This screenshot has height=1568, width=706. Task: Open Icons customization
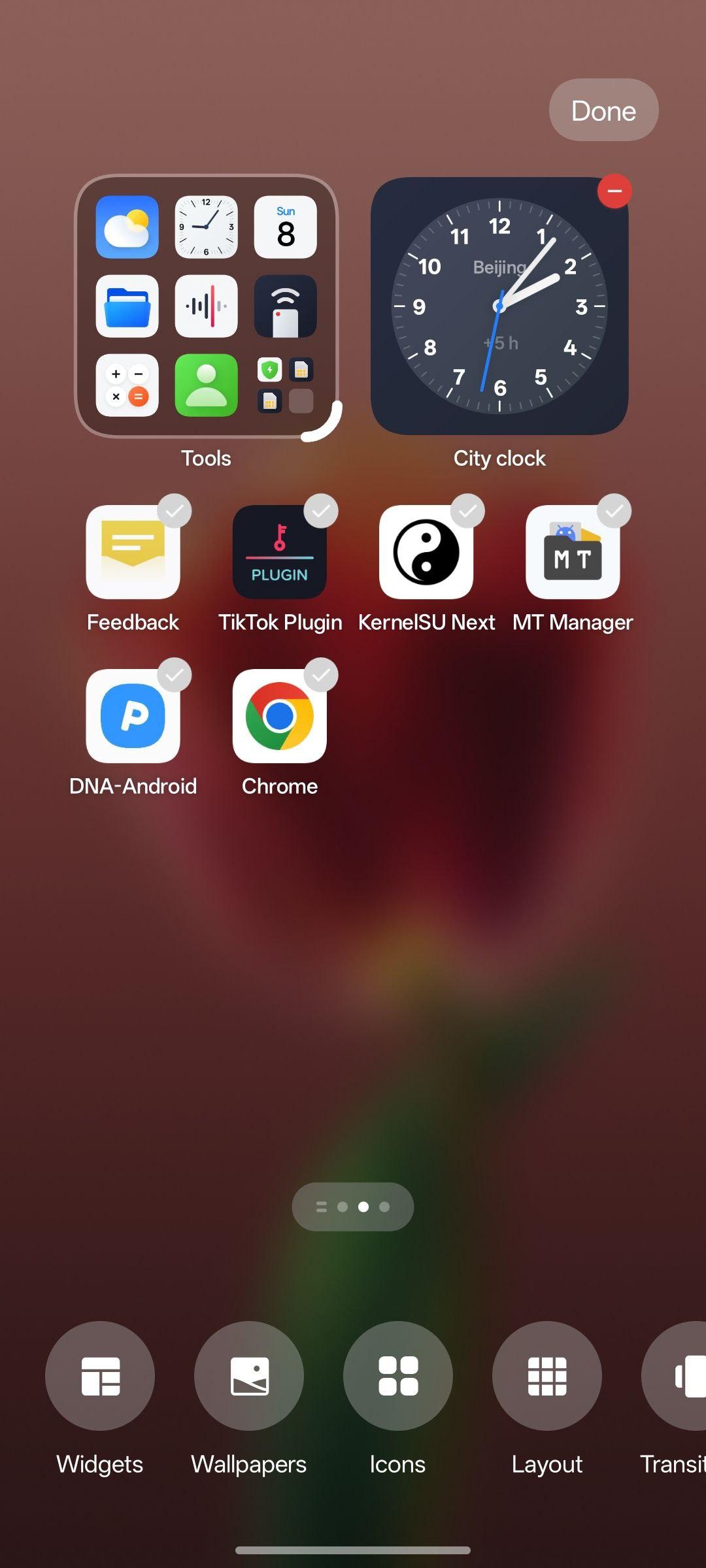click(398, 1376)
